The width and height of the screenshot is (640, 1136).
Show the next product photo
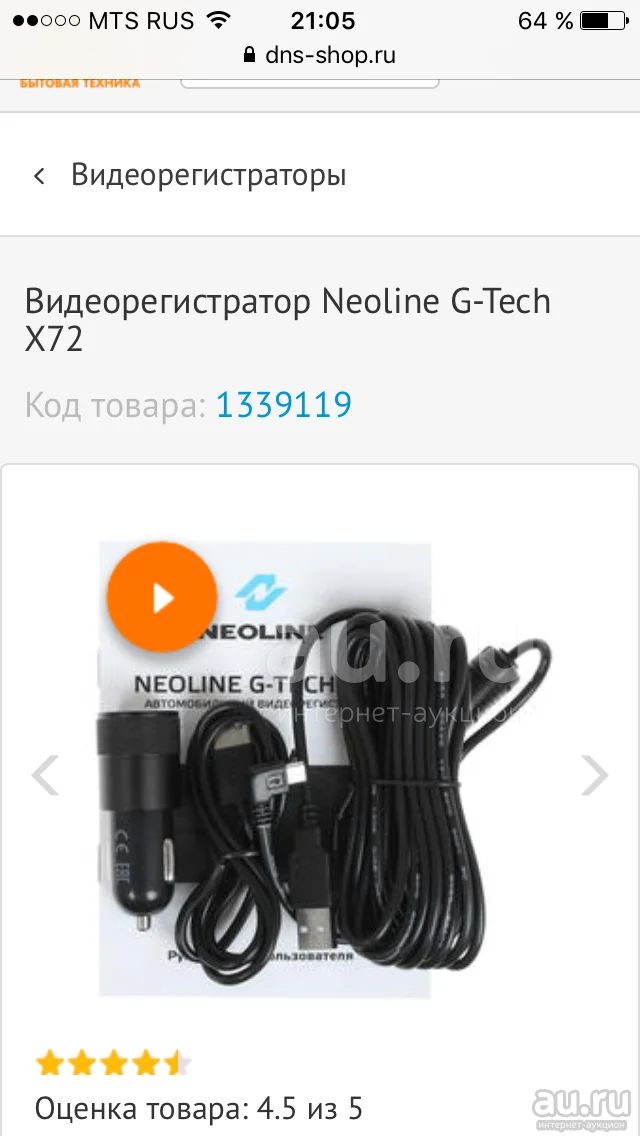pos(594,775)
